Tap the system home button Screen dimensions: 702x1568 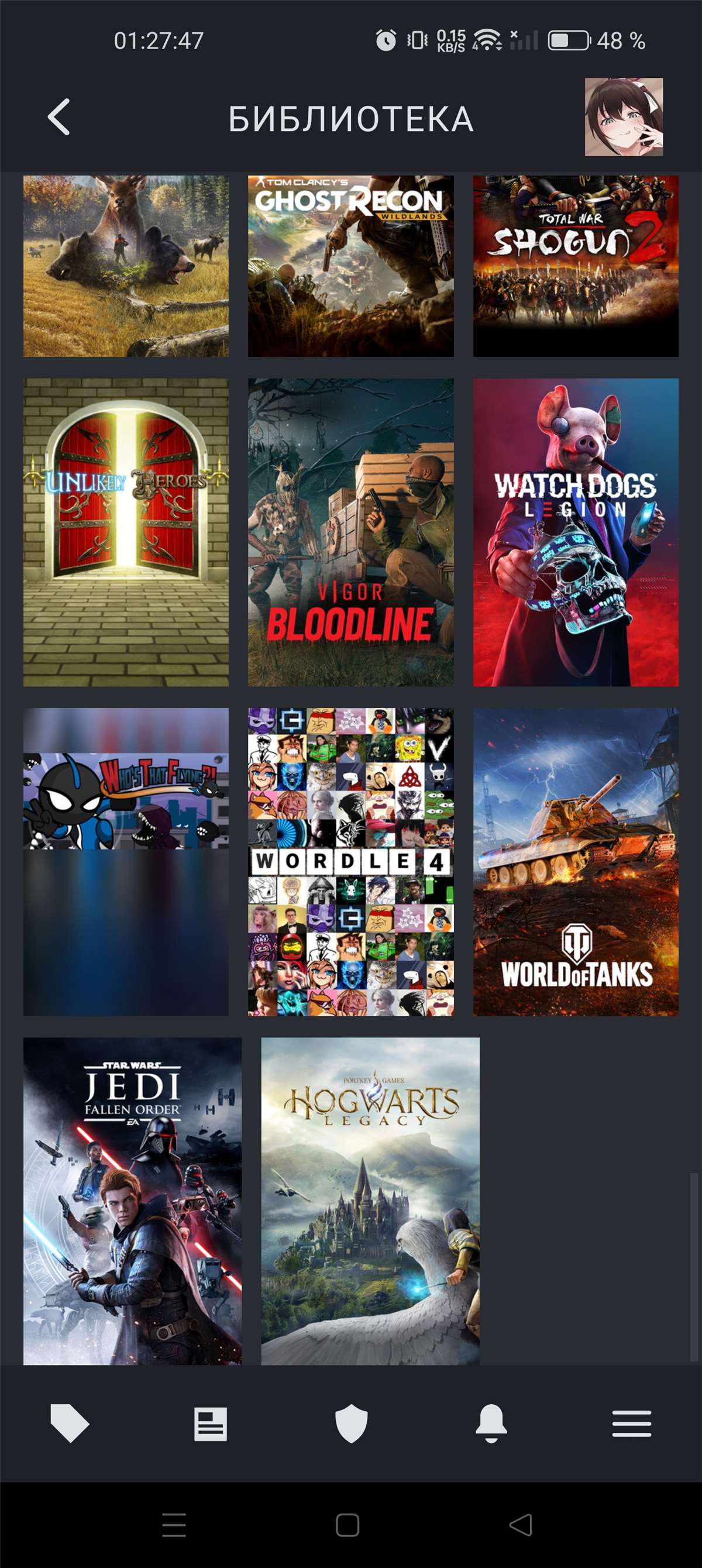point(347,1525)
